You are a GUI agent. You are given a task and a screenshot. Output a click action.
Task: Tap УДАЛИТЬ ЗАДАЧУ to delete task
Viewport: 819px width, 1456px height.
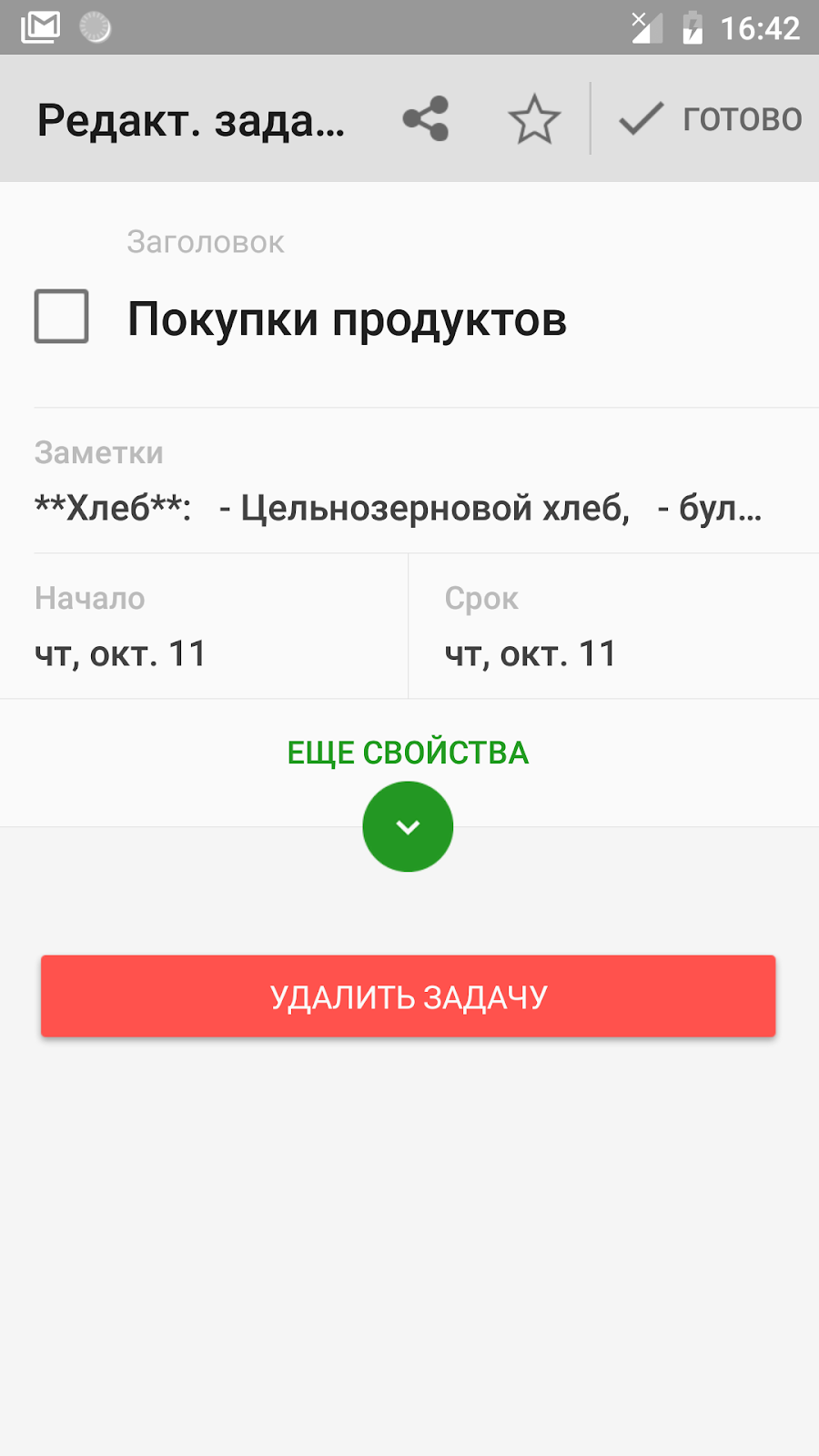pyautogui.click(x=409, y=996)
